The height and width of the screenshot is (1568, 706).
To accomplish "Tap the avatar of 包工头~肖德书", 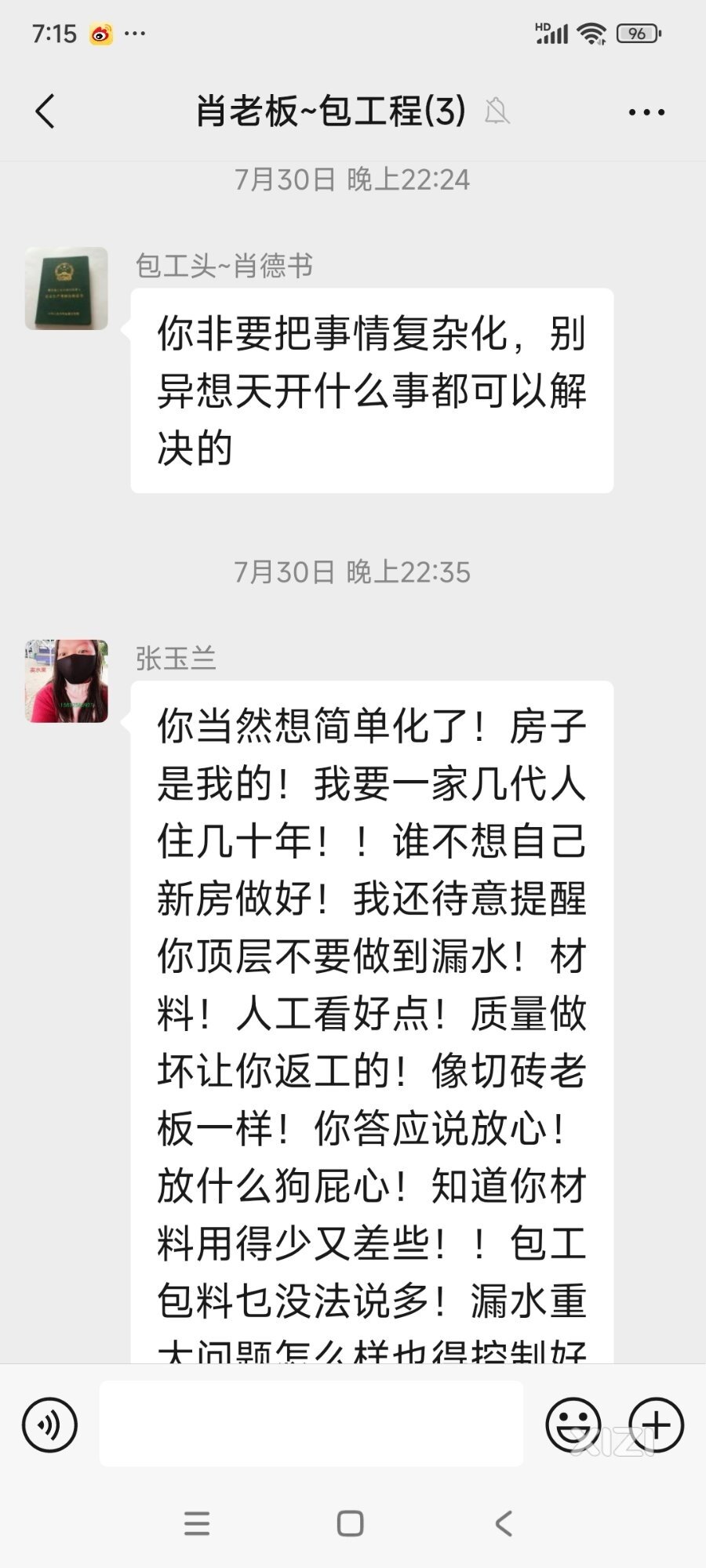I will click(67, 289).
